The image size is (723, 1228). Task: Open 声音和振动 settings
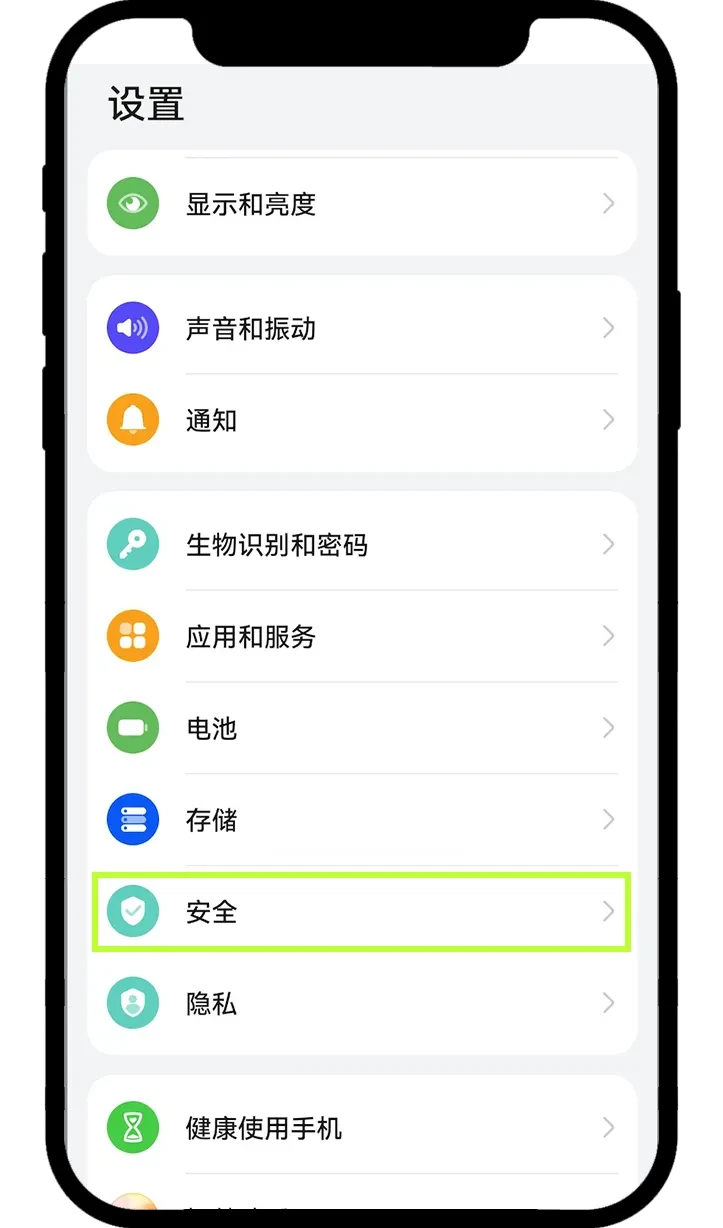tap(360, 328)
